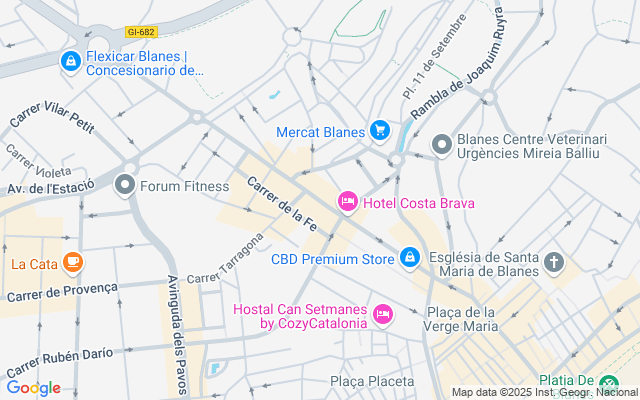Tap the CBD Premium Store pin
The image size is (640, 400).
pos(409,259)
